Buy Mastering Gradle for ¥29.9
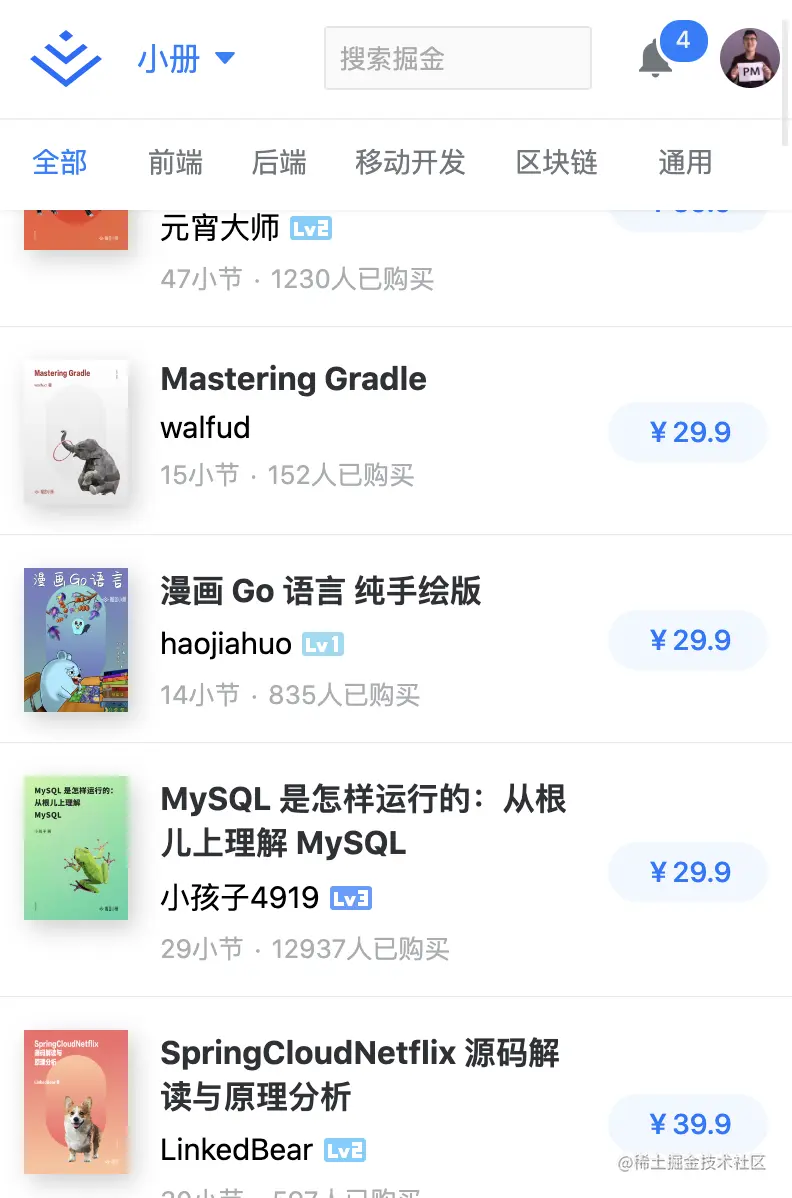 coord(688,432)
